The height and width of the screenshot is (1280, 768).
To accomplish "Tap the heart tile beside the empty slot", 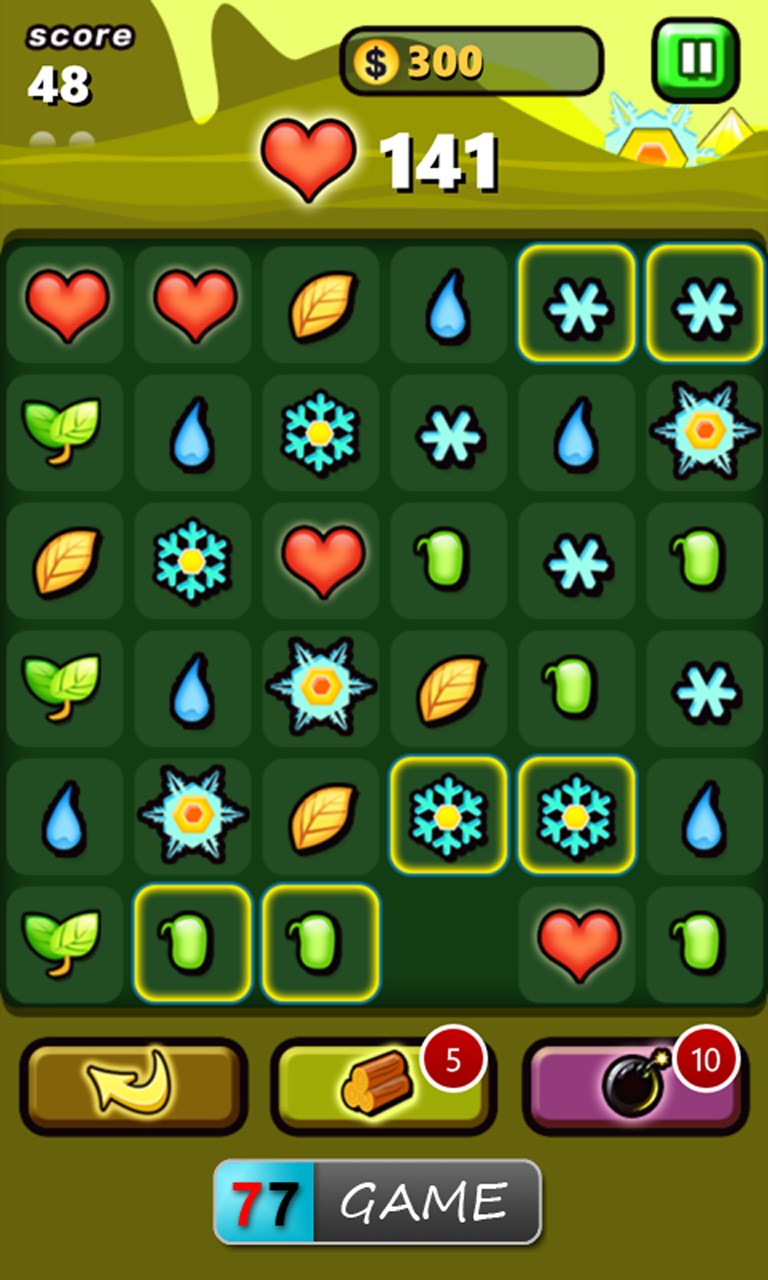I will tap(578, 944).
